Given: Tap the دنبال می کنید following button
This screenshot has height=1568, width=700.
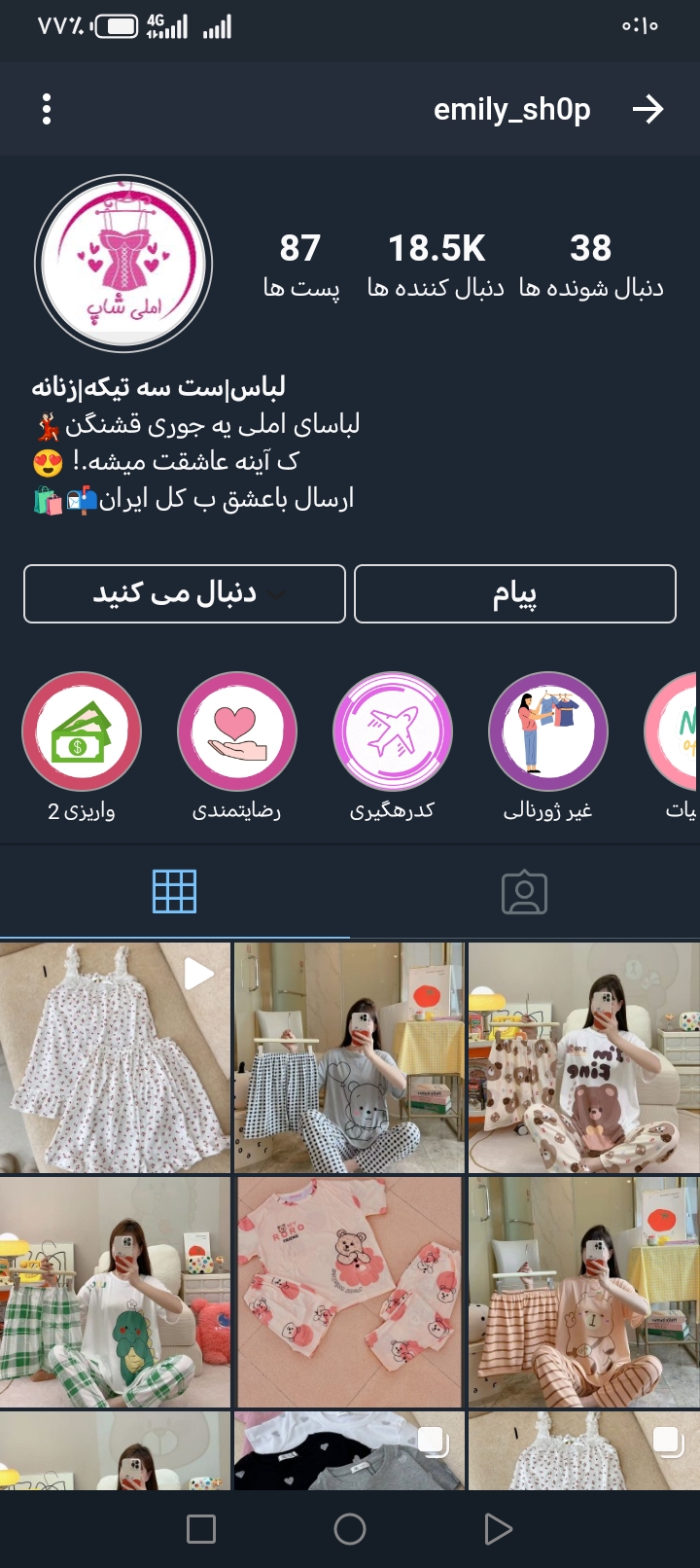Looking at the screenshot, I should coord(185,593).
